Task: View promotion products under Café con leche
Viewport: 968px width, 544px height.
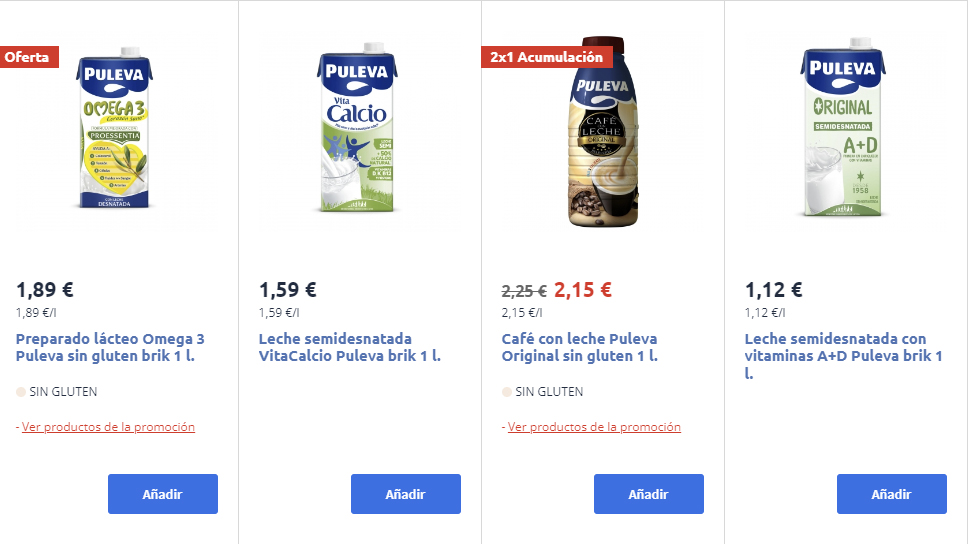Action: (594, 427)
